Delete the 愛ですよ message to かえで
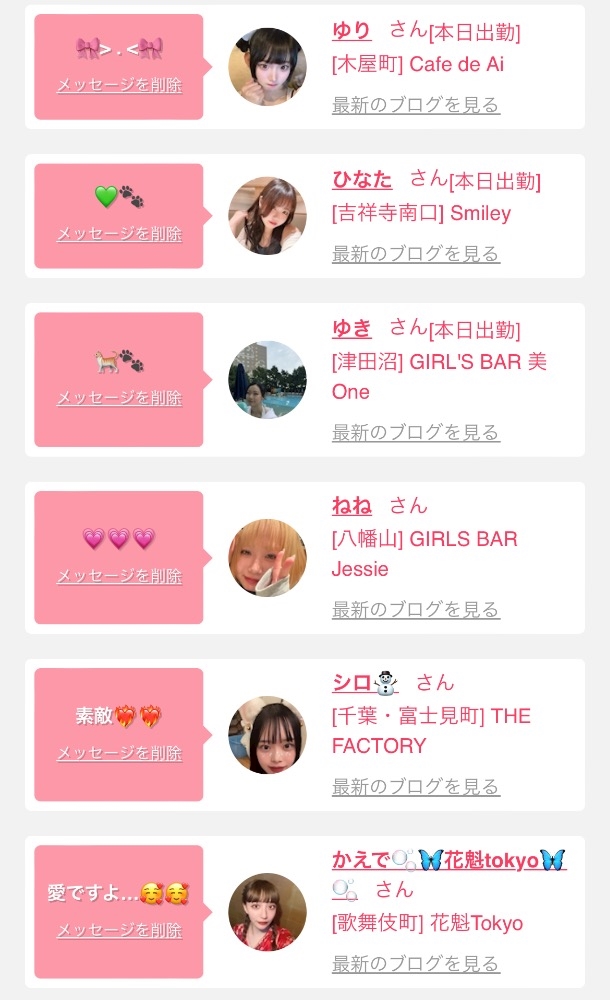Screen dimensions: 610x1000 tap(119, 930)
